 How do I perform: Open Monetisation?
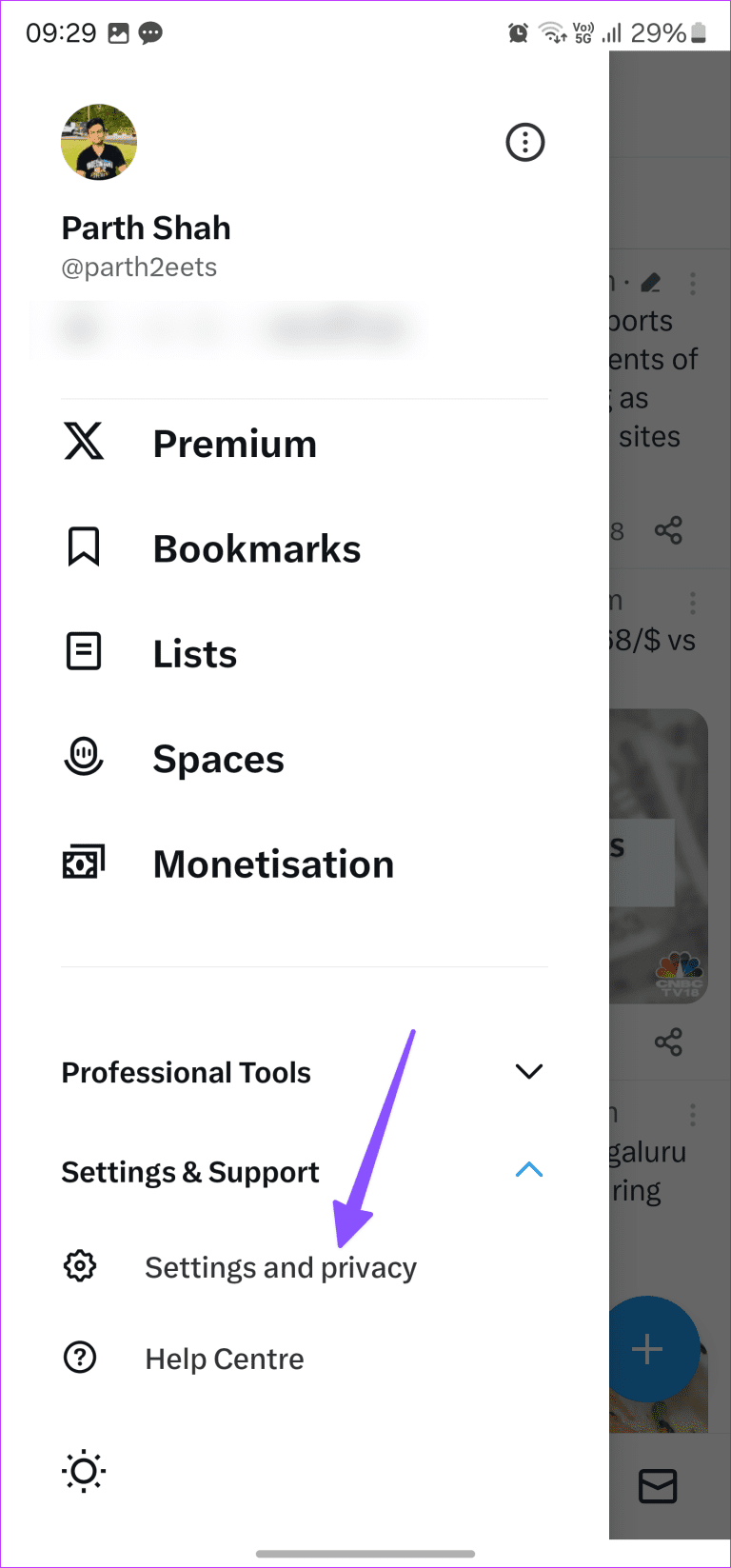pyautogui.click(x=273, y=864)
